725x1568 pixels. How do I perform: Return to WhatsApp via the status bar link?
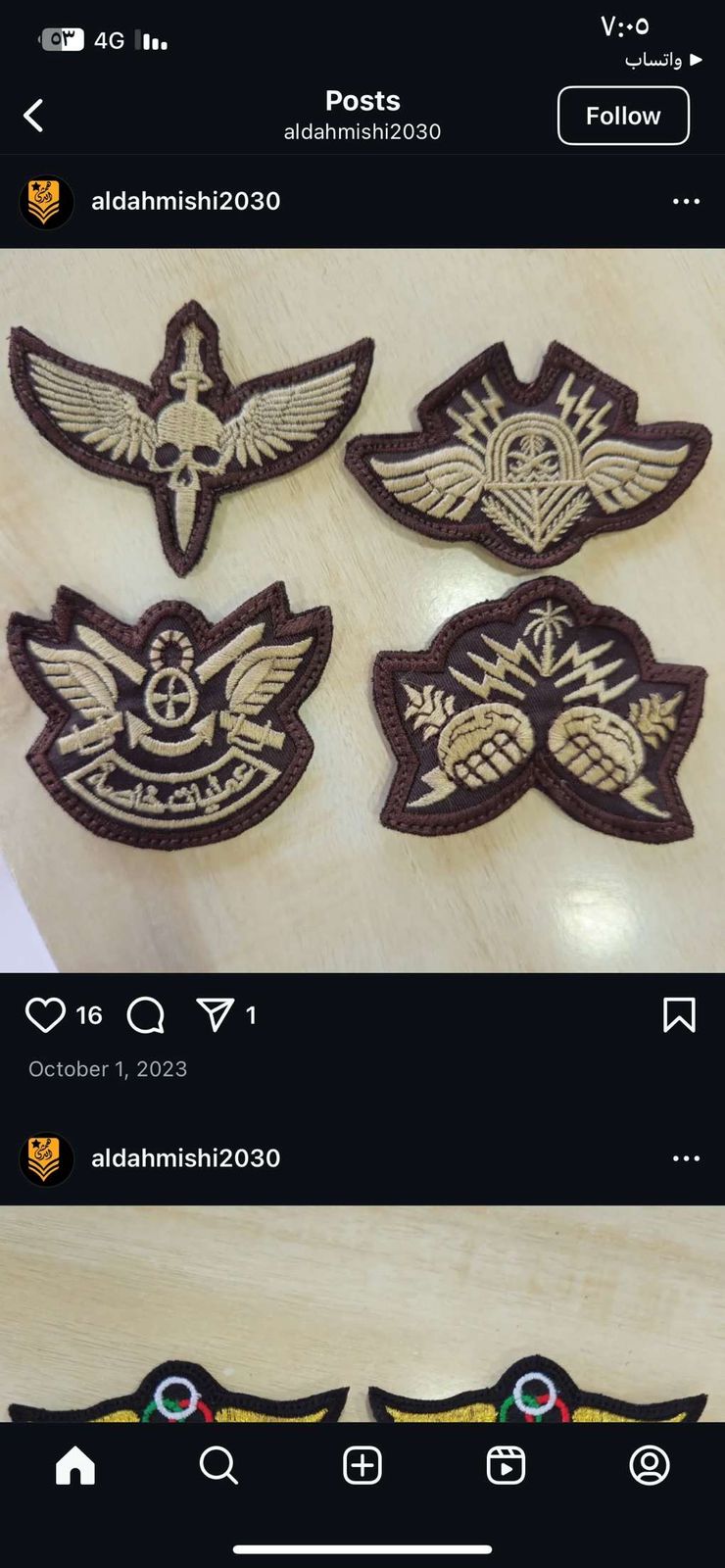pyautogui.click(x=662, y=60)
